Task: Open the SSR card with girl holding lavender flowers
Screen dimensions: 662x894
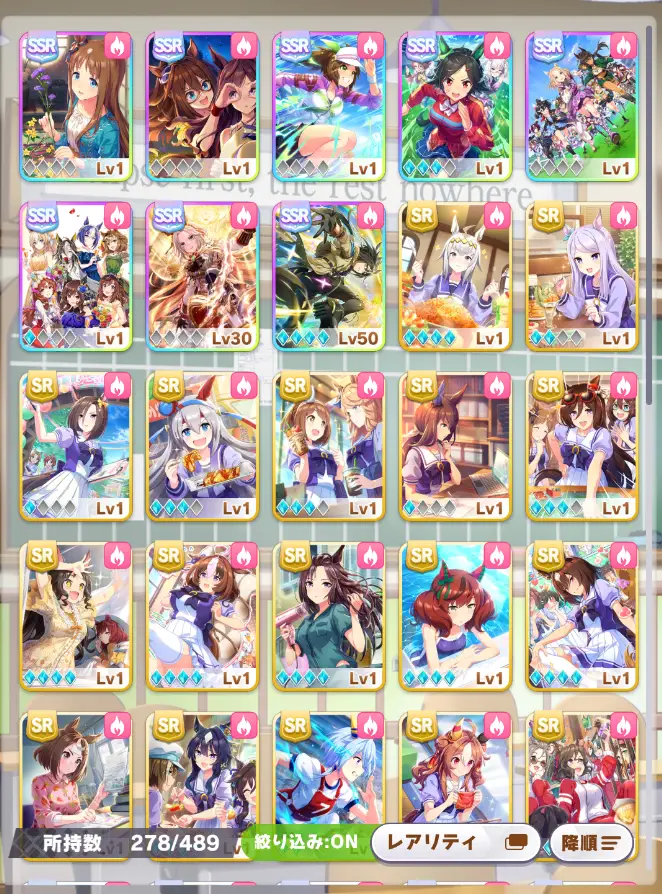Action: click(x=76, y=105)
